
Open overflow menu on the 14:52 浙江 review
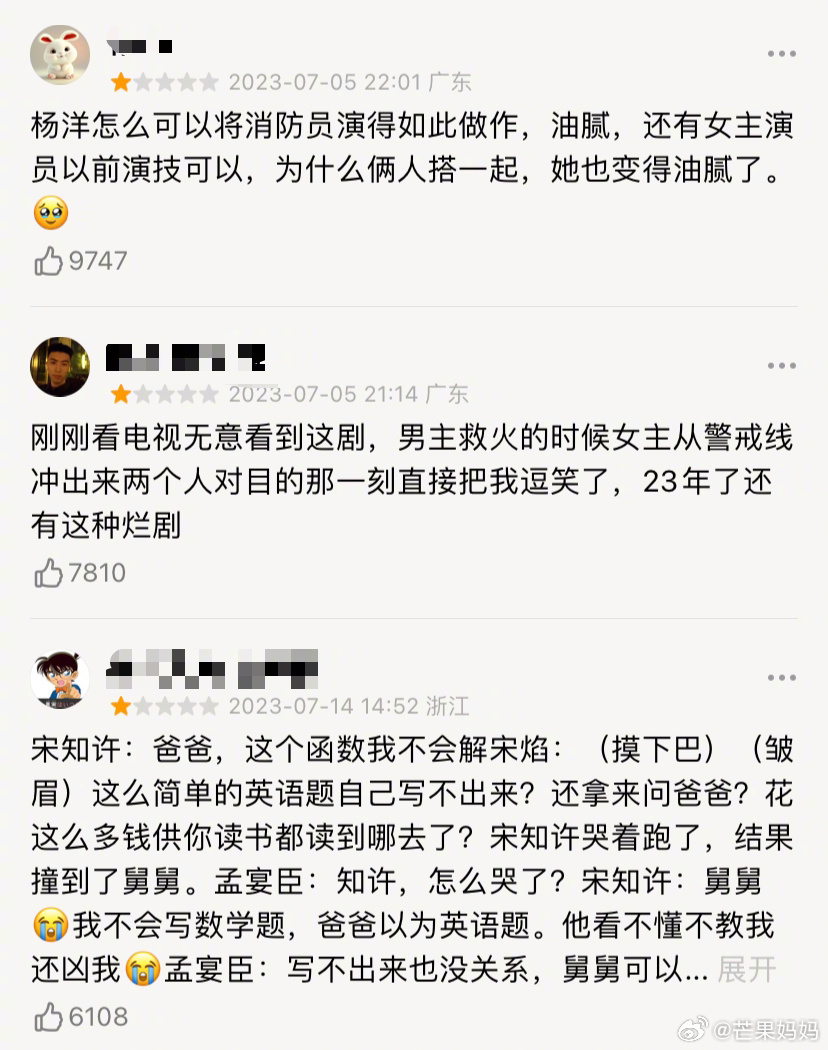click(x=781, y=678)
